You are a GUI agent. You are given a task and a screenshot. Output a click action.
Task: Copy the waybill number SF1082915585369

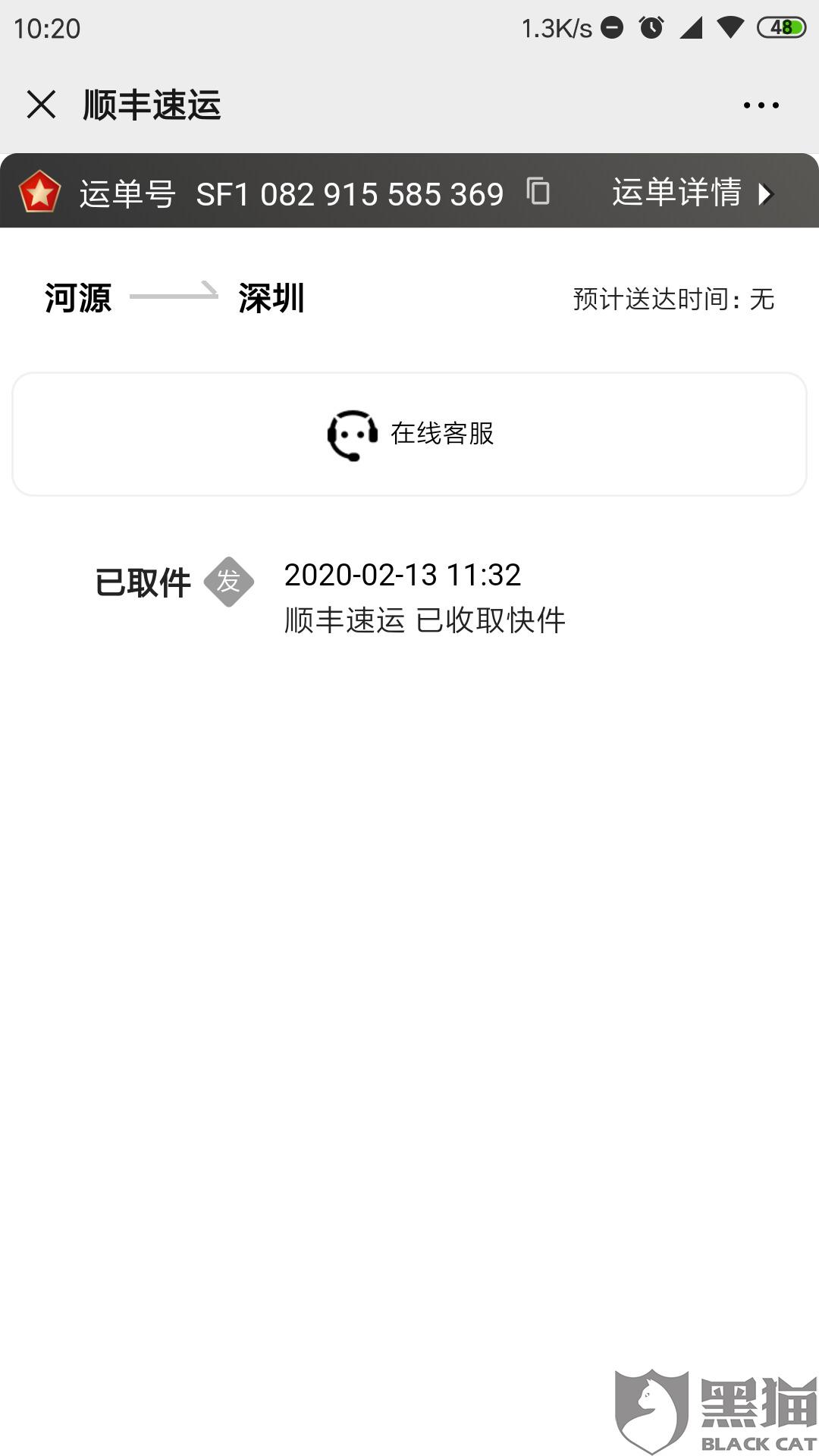click(x=538, y=191)
